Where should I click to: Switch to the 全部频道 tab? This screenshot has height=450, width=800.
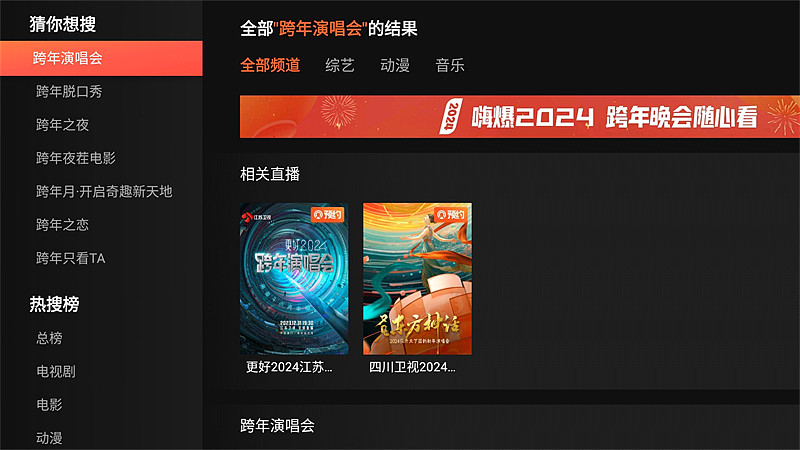pos(270,66)
